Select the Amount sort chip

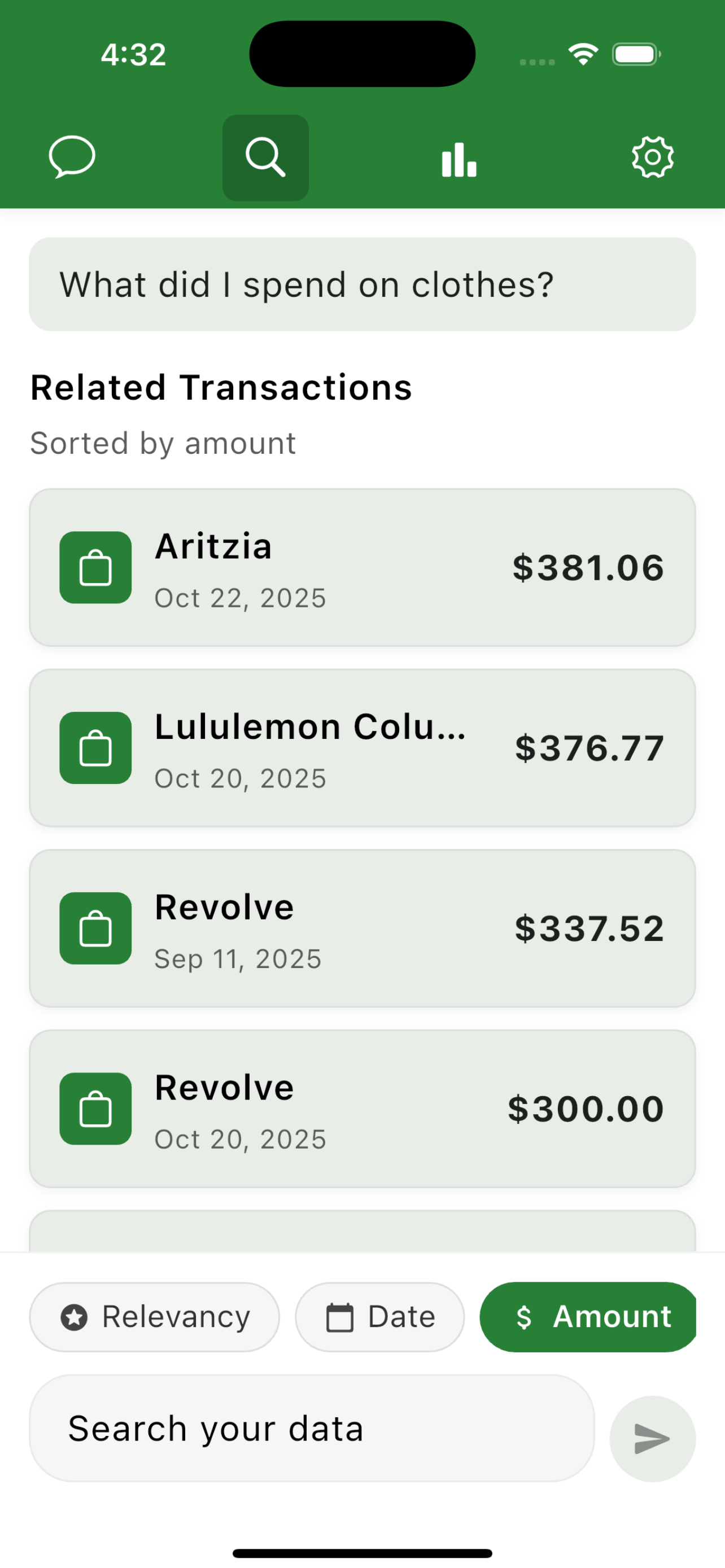[588, 1317]
